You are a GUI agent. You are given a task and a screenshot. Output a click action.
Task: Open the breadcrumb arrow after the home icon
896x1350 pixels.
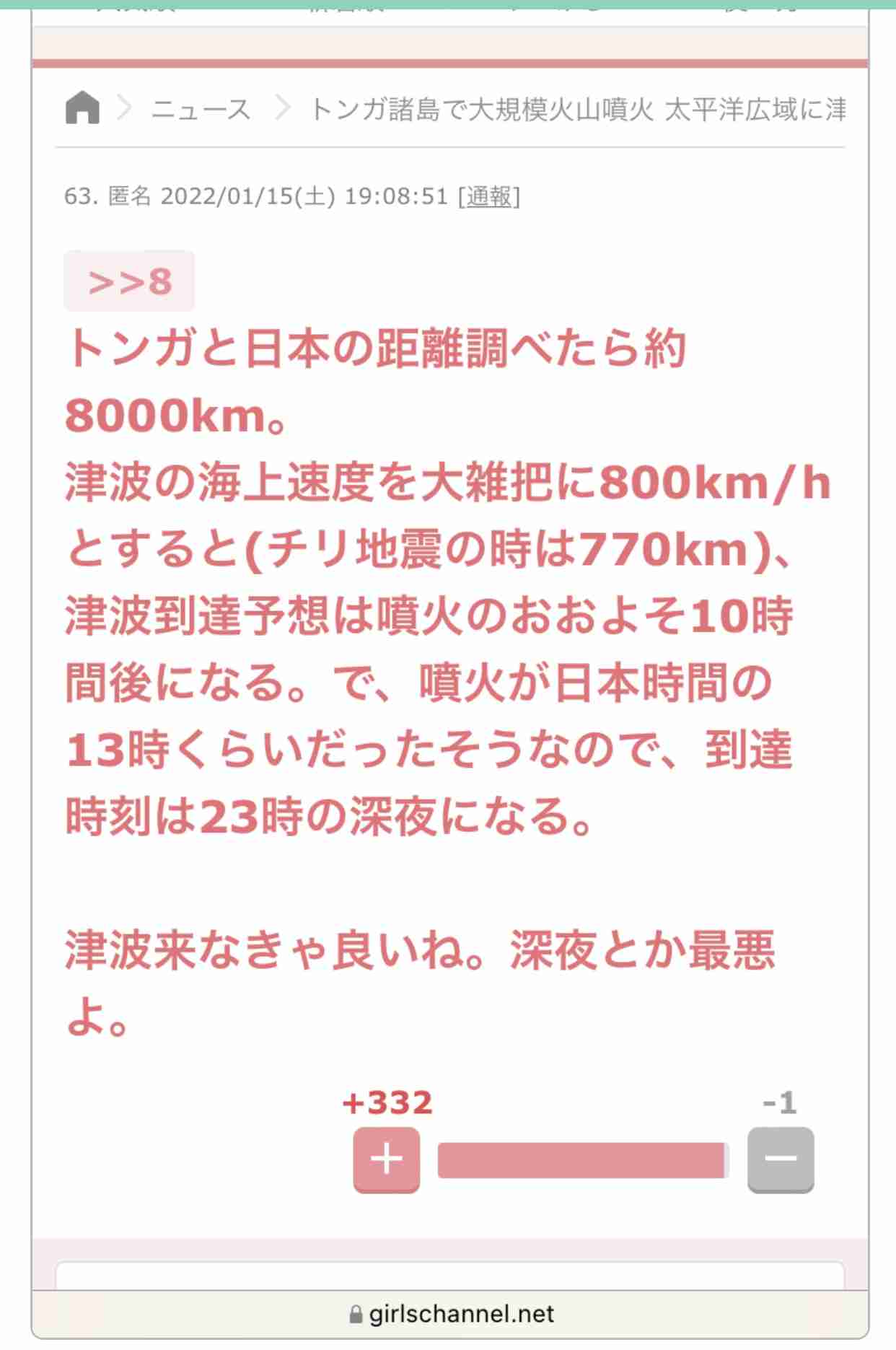point(124,108)
